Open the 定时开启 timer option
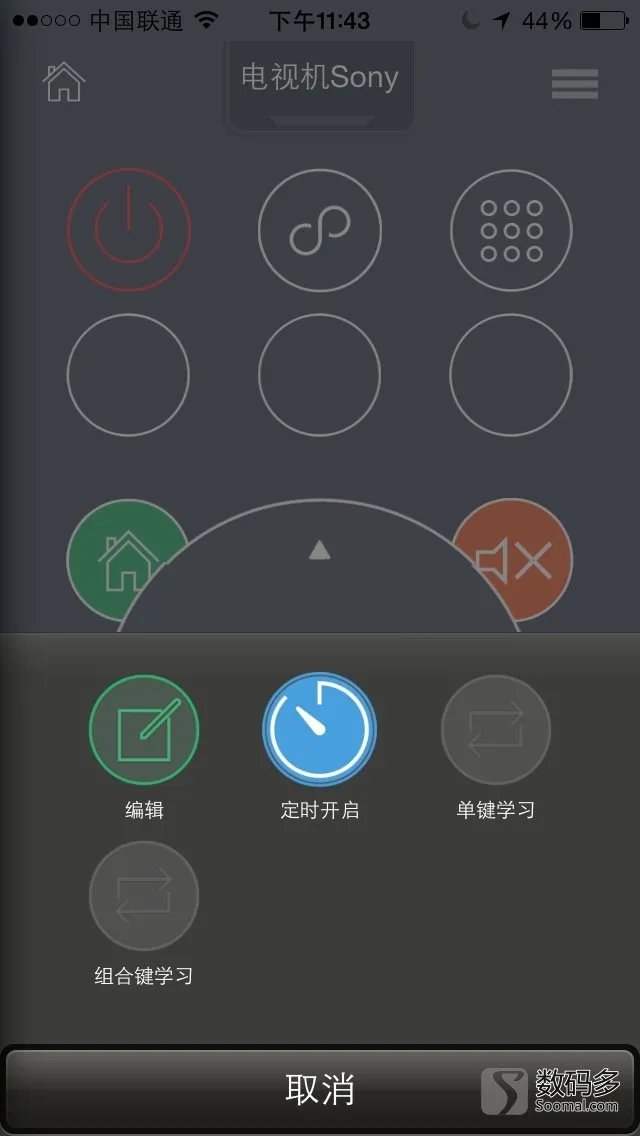Screen dimensions: 640x1136 (x=319, y=731)
